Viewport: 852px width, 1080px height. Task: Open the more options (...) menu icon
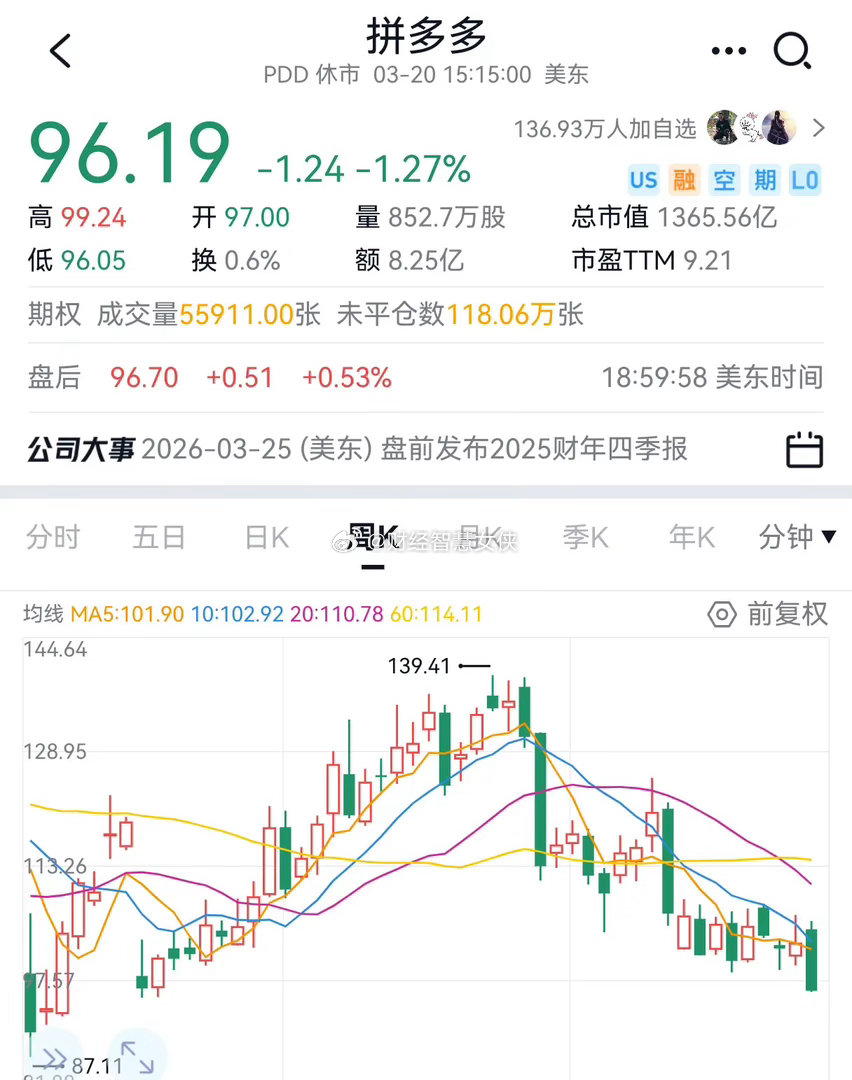click(728, 50)
